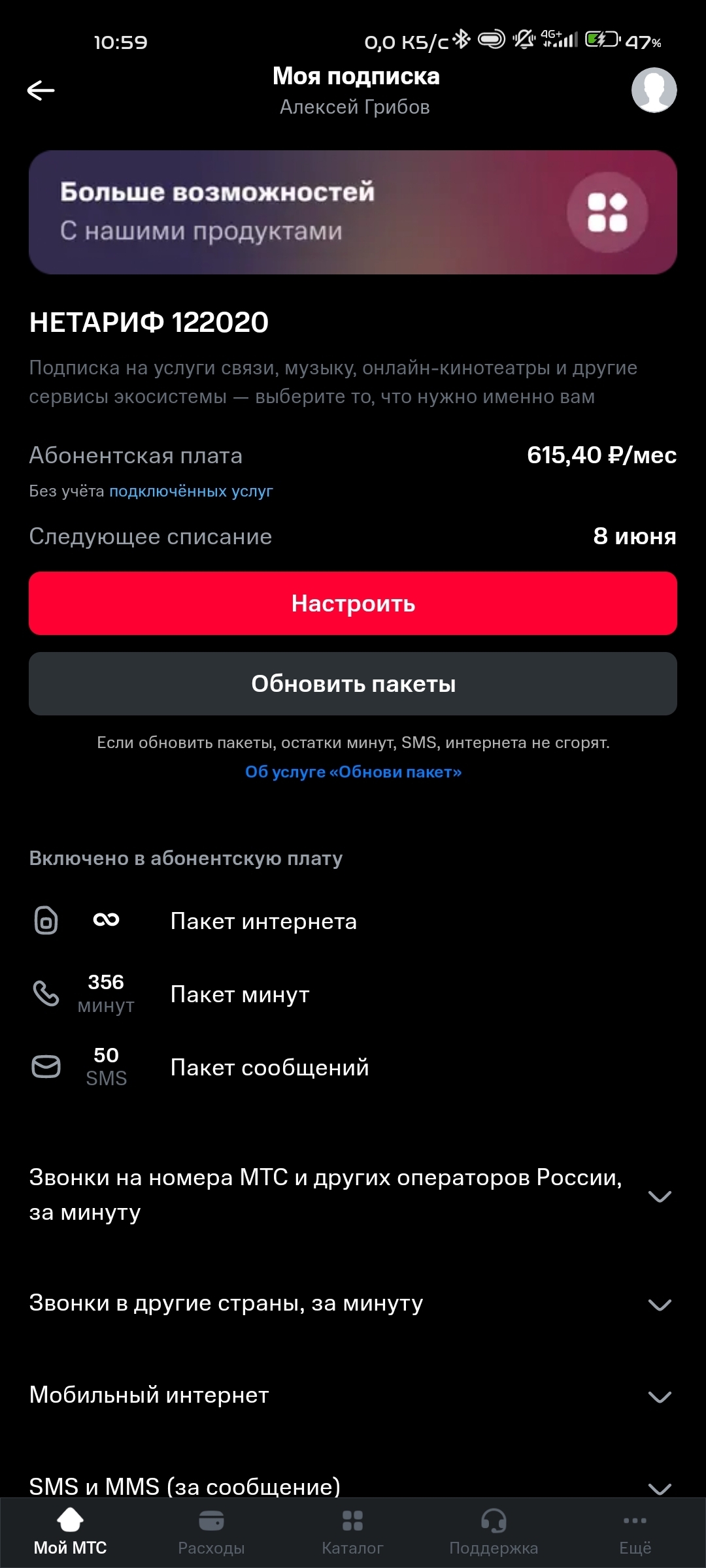Viewport: 706px width, 1568px height.
Task: Open the 'Больше возможностей' banner
Action: [353, 212]
